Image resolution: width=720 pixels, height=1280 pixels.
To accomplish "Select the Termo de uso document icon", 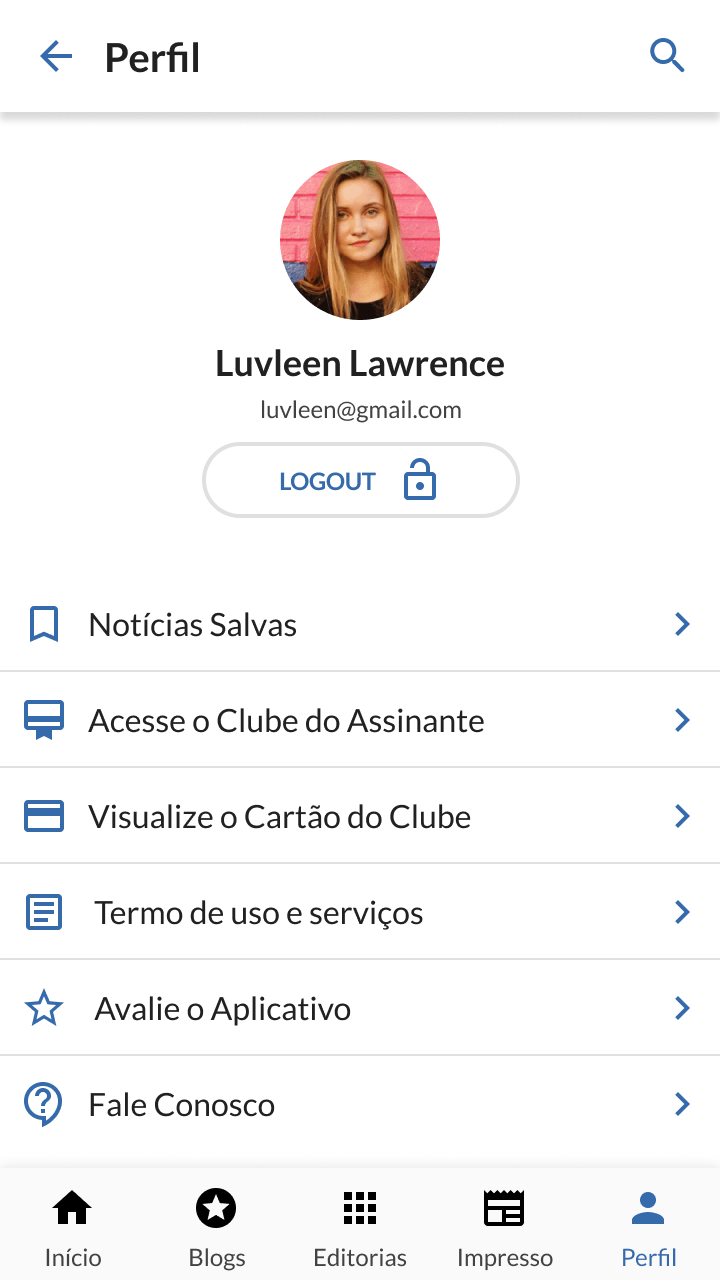I will tap(43, 911).
